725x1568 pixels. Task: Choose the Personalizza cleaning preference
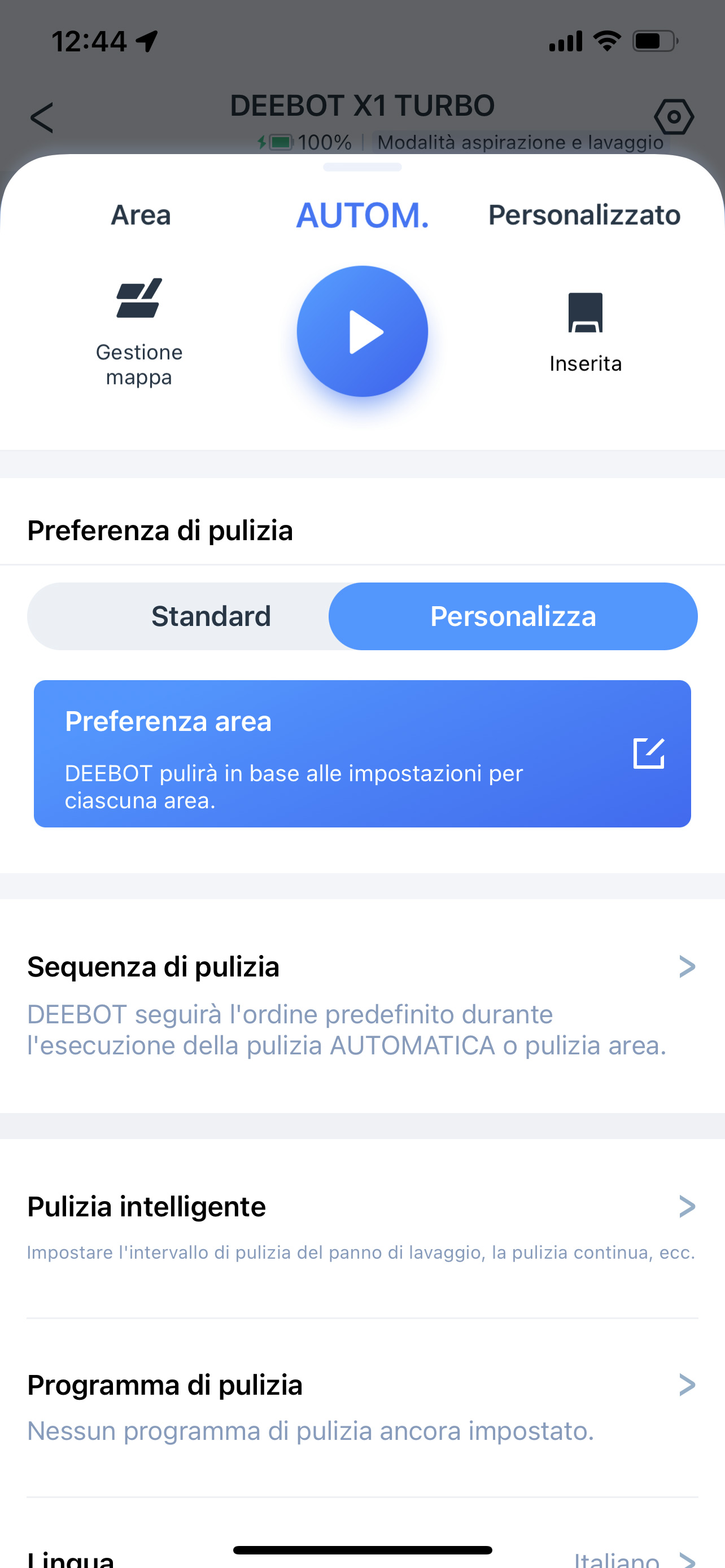tap(513, 616)
